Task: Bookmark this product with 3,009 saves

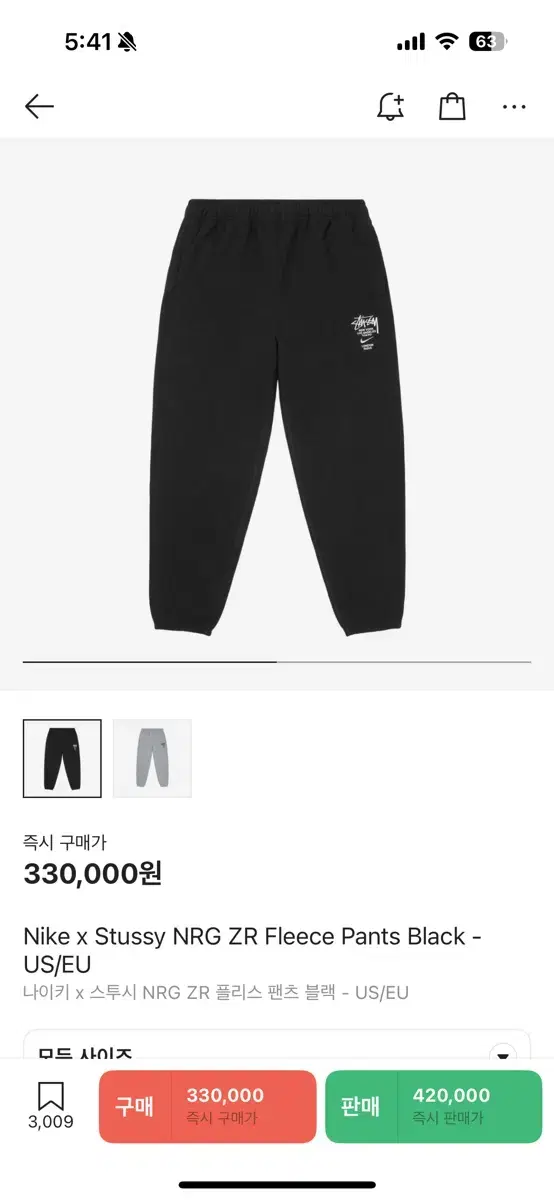Action: (x=51, y=1106)
